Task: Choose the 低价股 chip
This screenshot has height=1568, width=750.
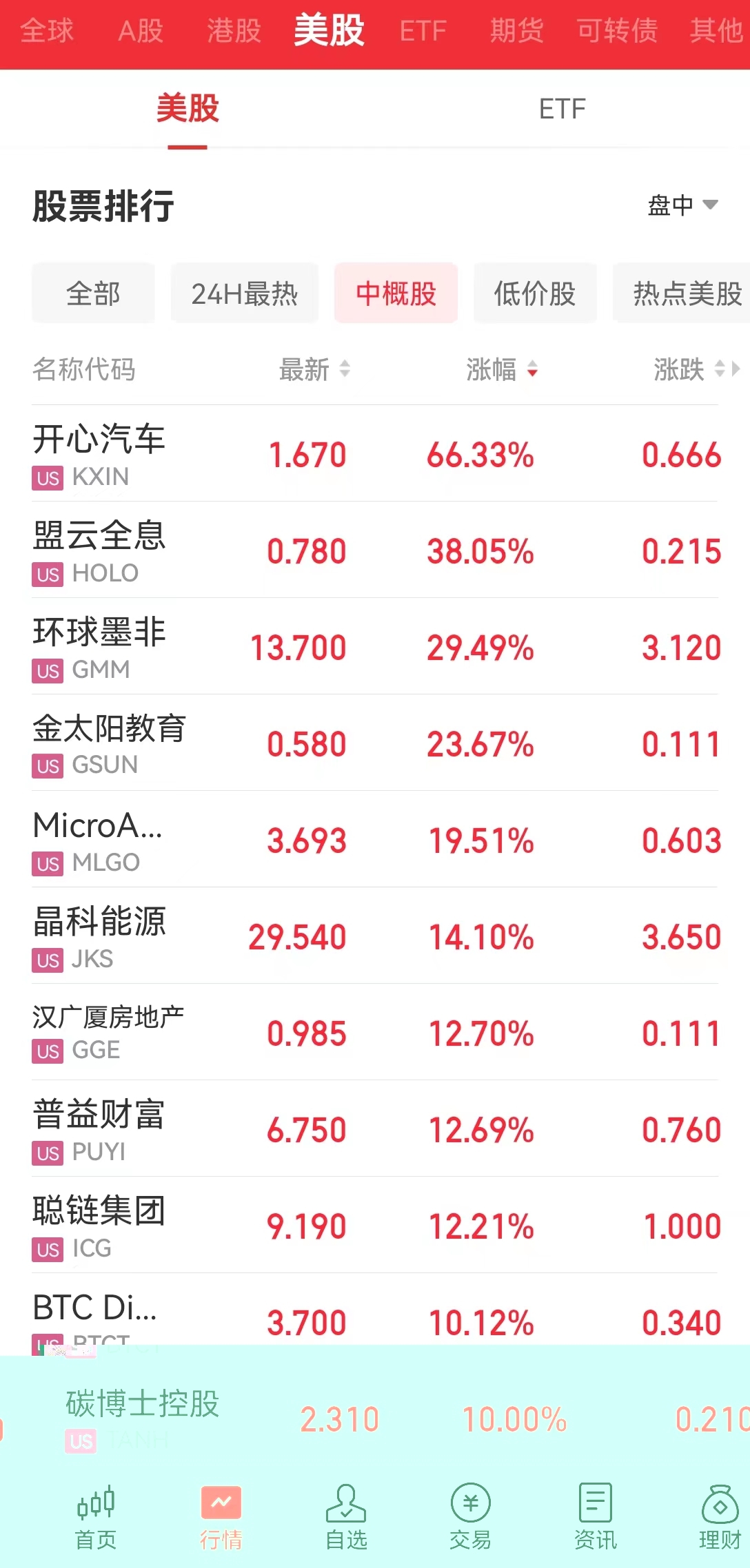Action: pos(535,293)
